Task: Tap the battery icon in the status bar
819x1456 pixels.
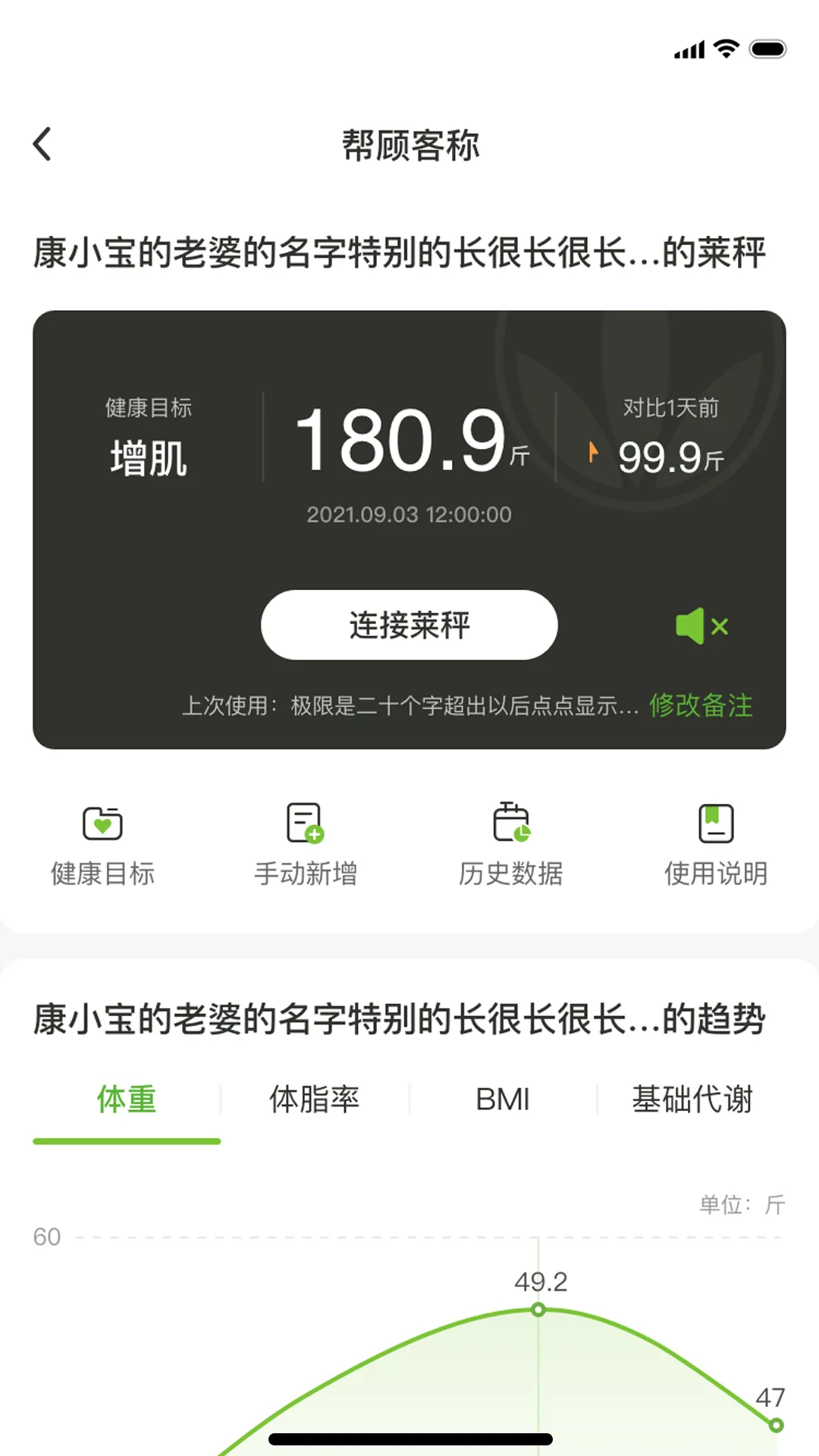Action: [767, 47]
